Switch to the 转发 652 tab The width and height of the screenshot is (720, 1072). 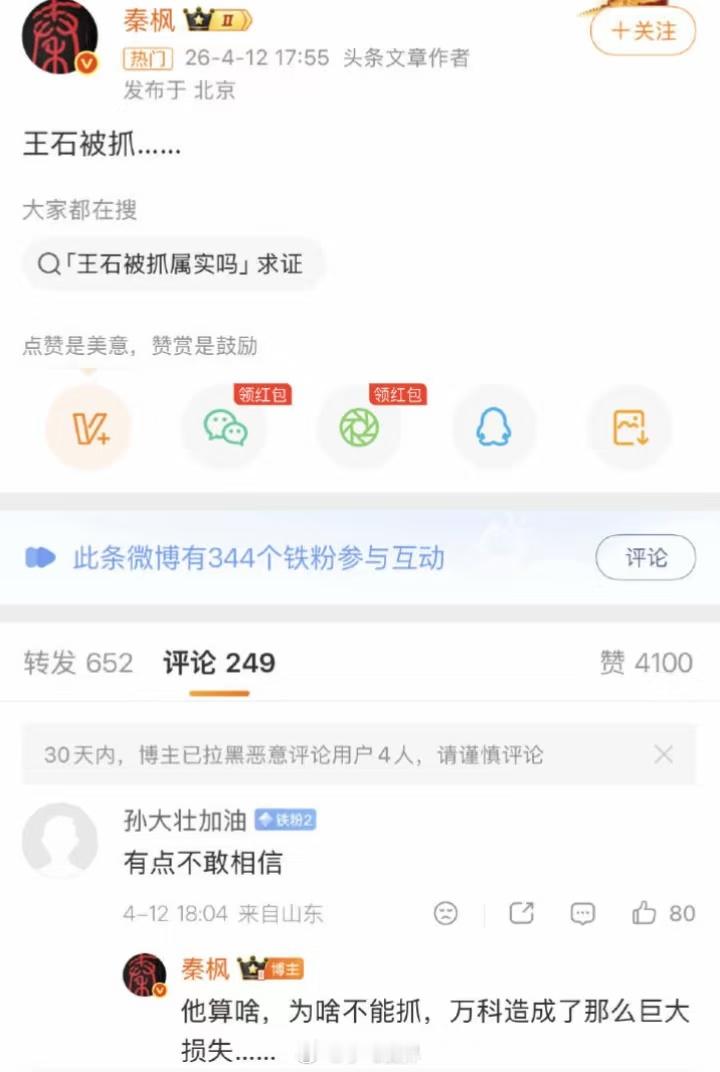pos(78,662)
